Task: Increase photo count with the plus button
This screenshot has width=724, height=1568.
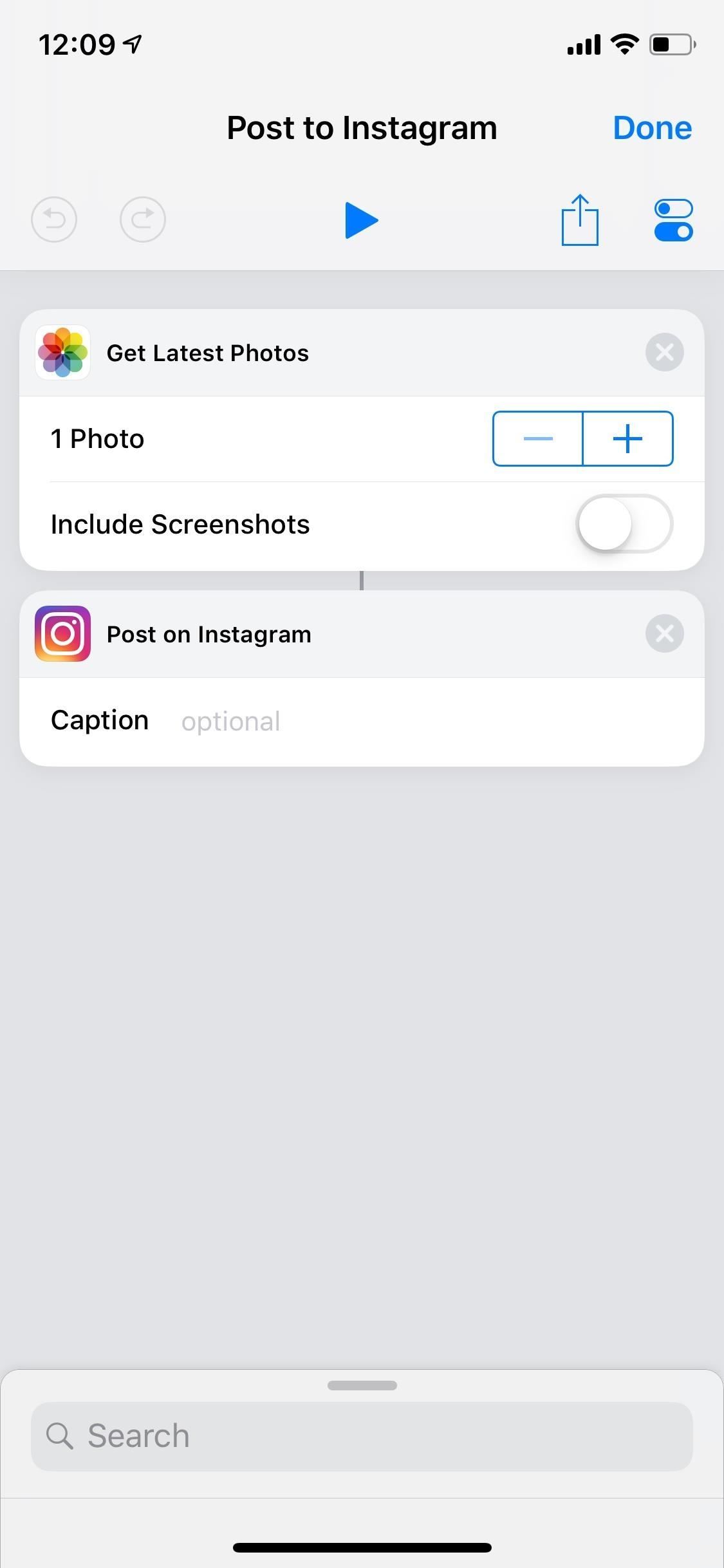Action: click(627, 438)
